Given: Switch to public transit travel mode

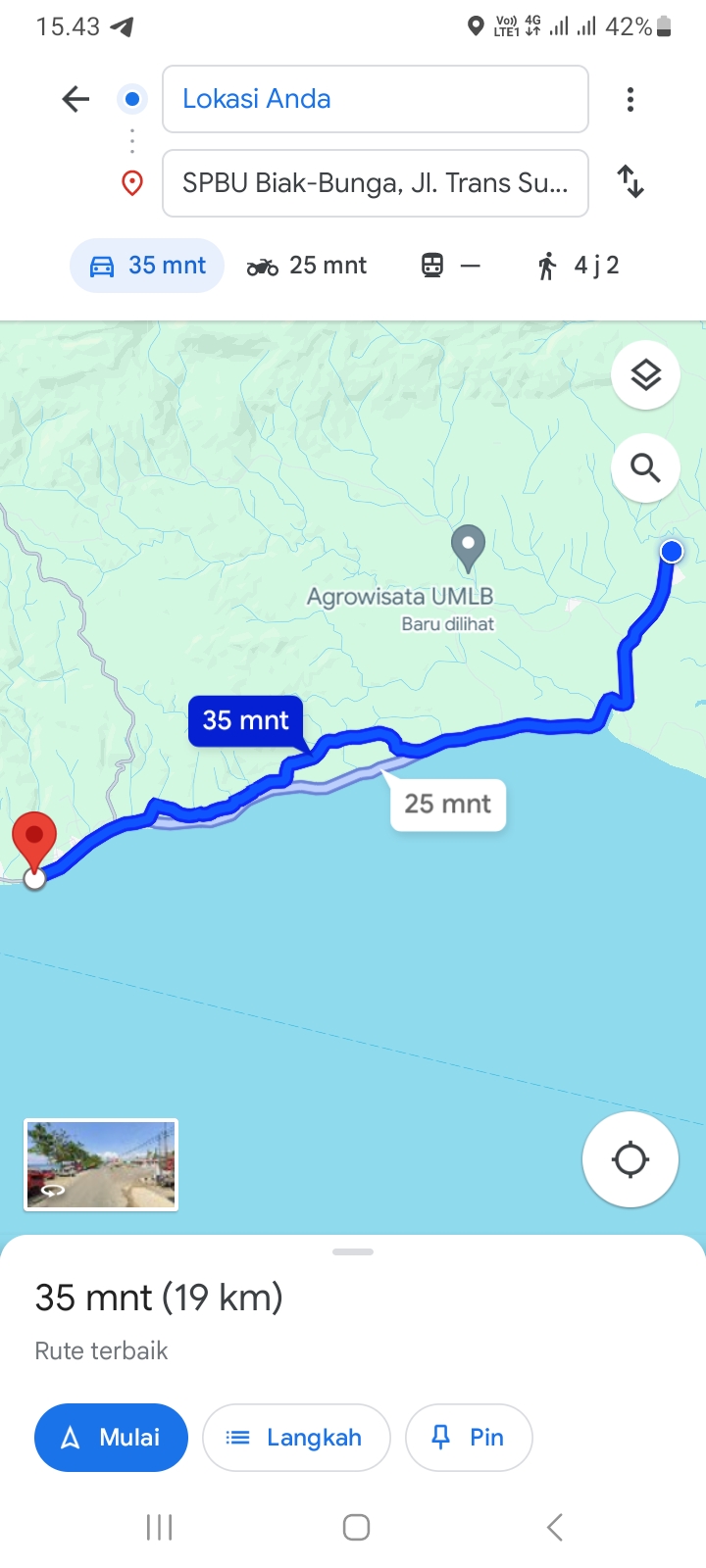Looking at the screenshot, I should point(451,266).
